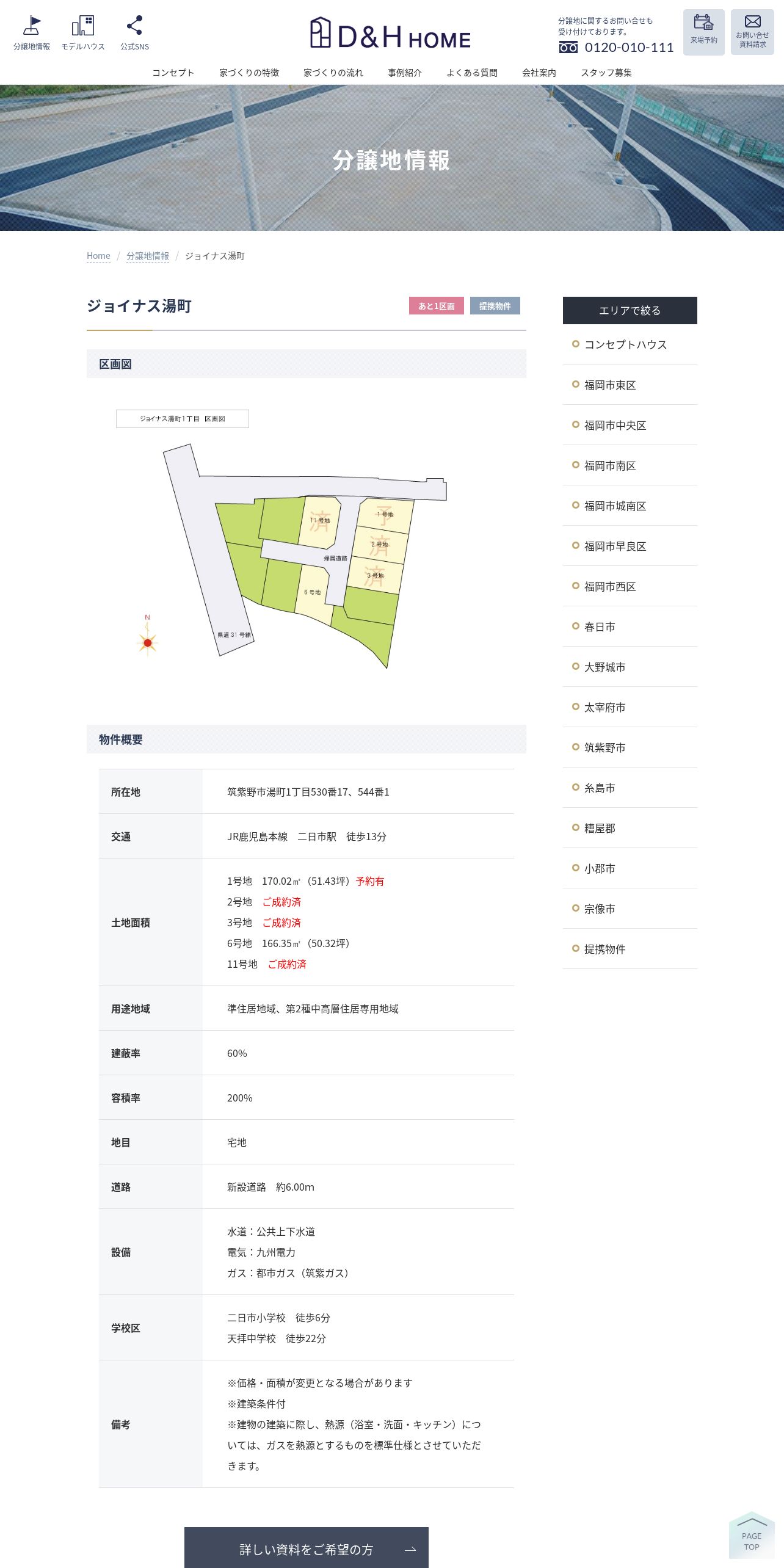Image resolution: width=784 pixels, height=1568 pixels.
Task: Open 会社案内 menu item
Action: 539,73
